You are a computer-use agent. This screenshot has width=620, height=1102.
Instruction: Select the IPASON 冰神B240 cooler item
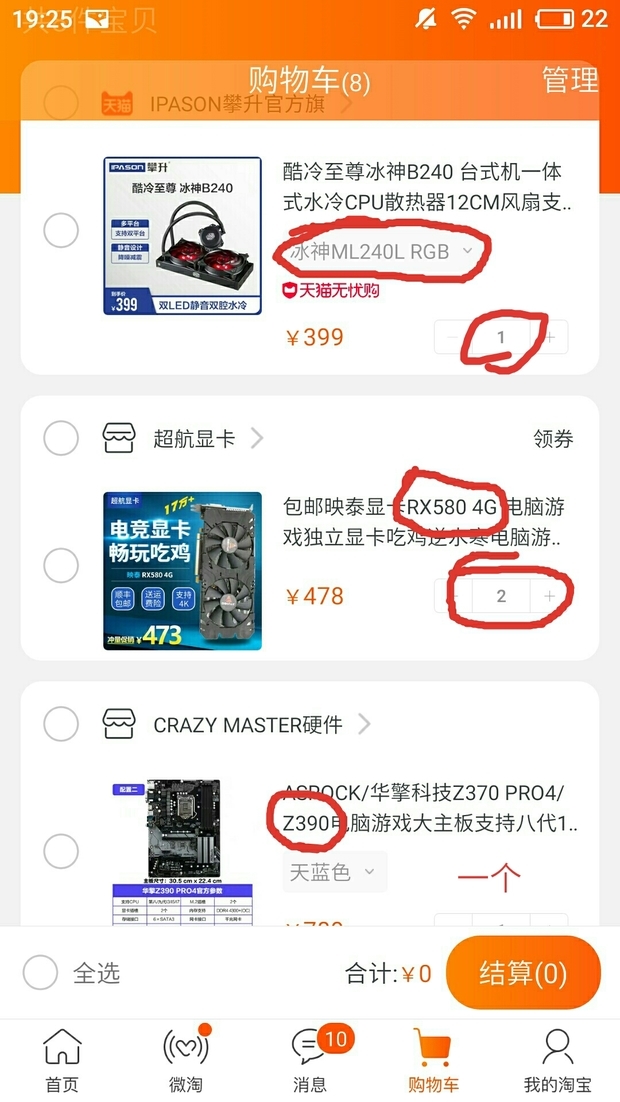[x=61, y=231]
